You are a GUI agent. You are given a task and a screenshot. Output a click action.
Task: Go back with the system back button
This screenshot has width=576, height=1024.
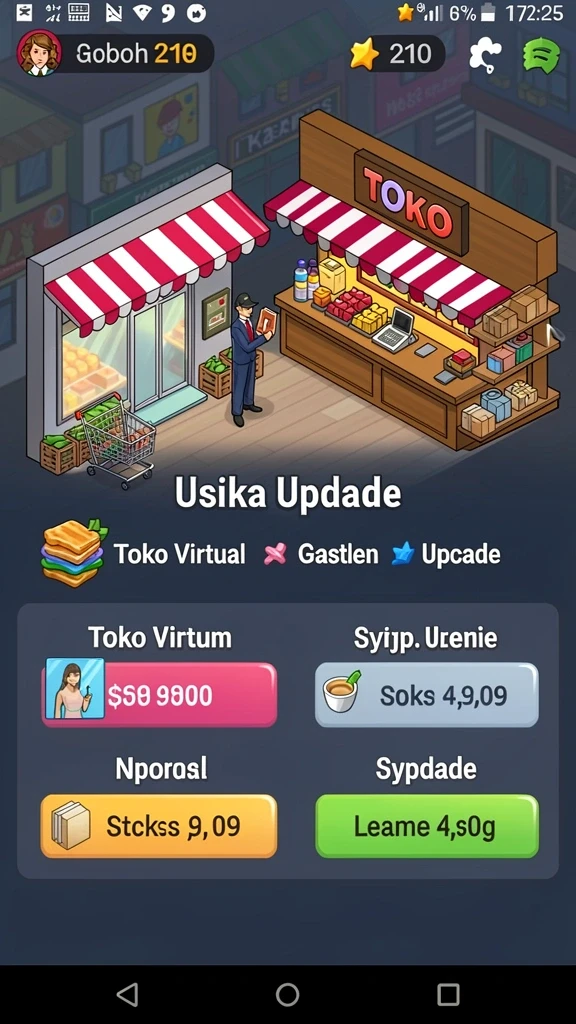[127, 995]
